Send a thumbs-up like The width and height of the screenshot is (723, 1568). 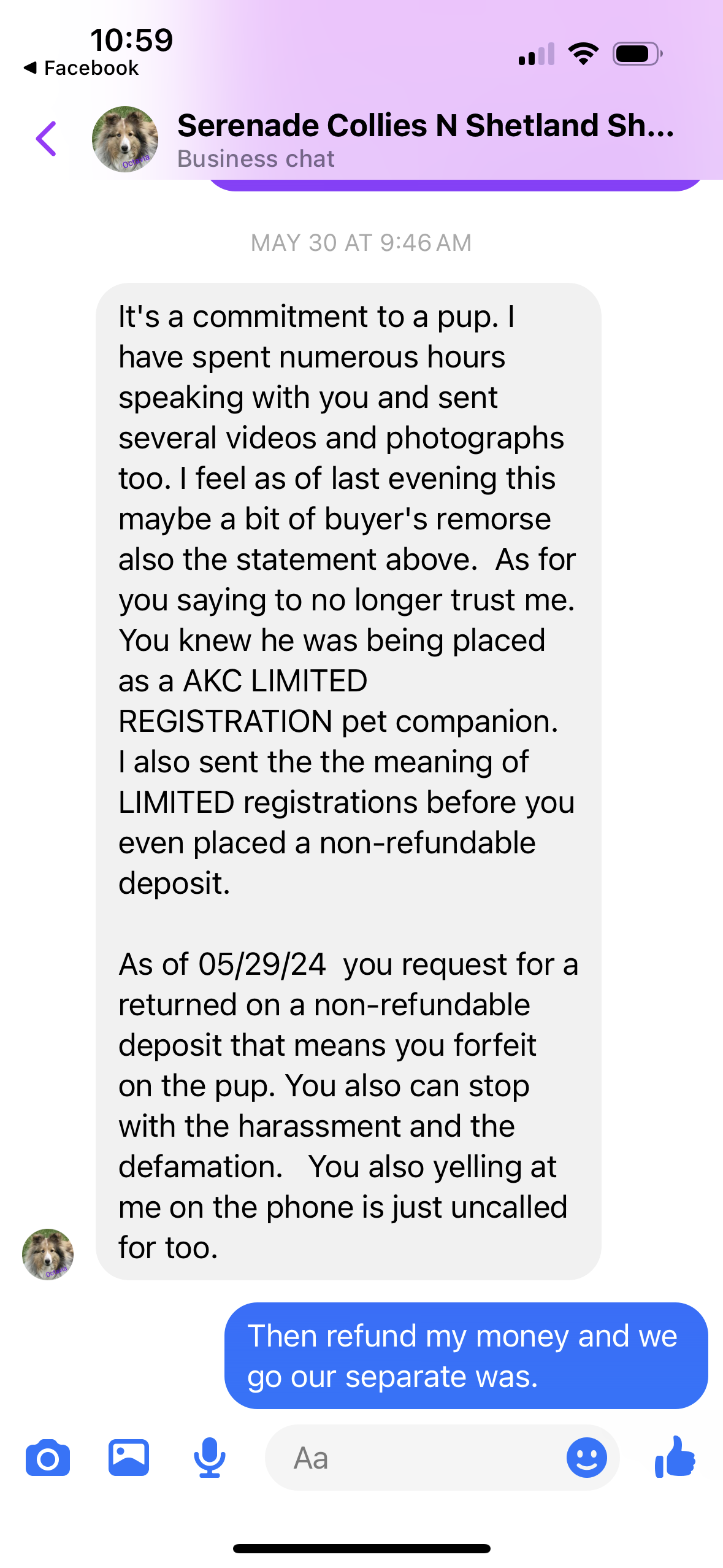[675, 1456]
